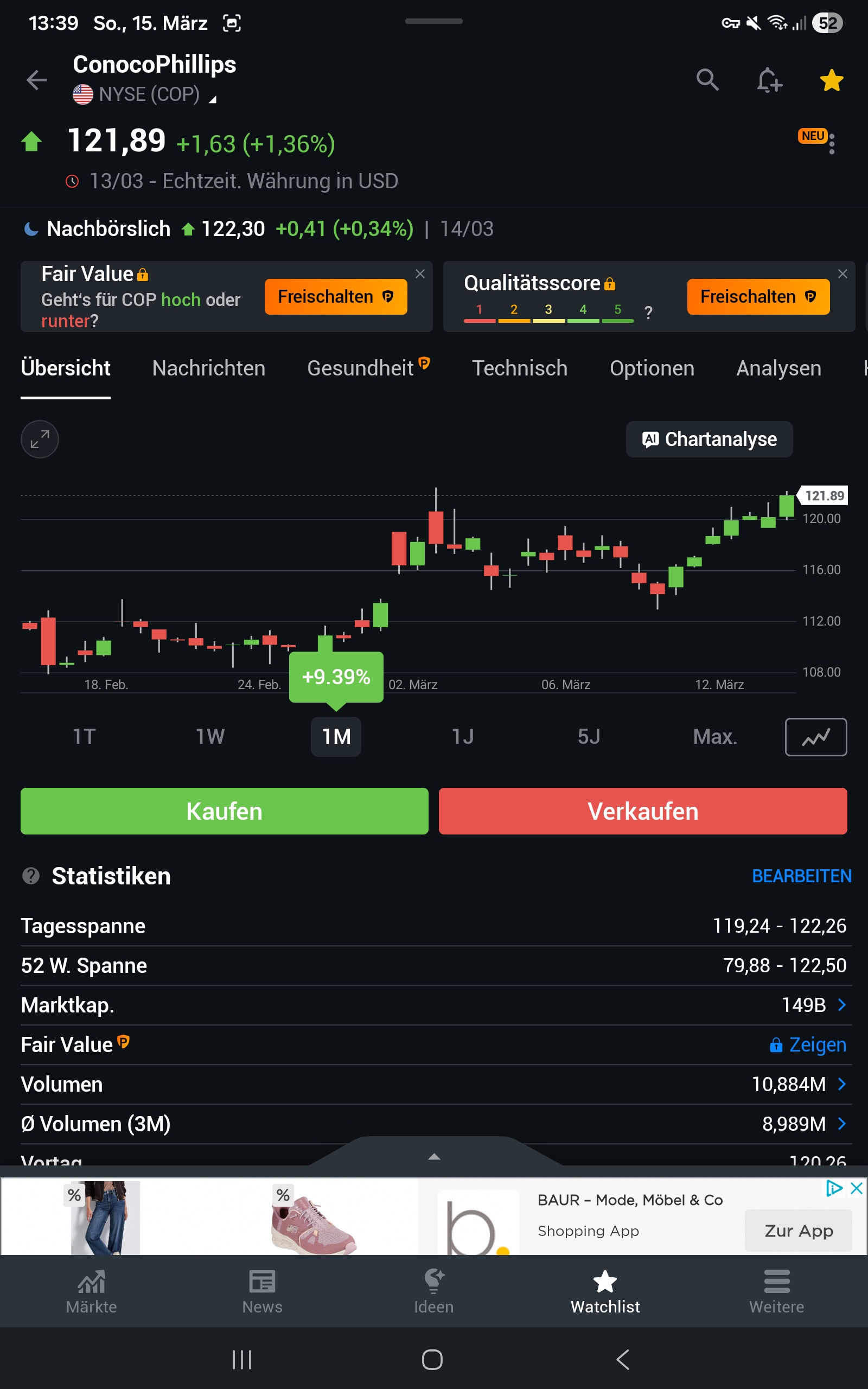Unlock Fair Value with Freischalten button
The image size is (868, 1389).
click(335, 297)
